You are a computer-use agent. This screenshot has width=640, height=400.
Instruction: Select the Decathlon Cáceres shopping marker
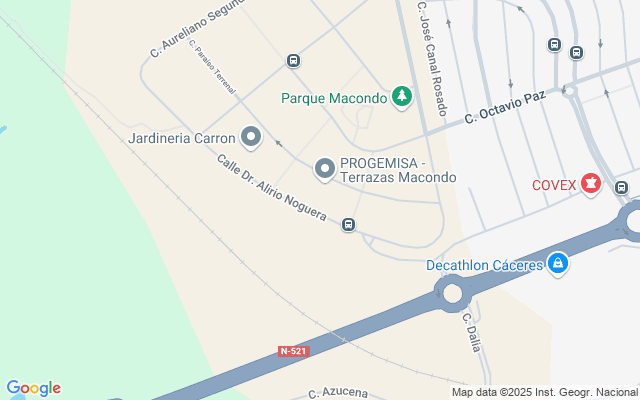tap(558, 264)
